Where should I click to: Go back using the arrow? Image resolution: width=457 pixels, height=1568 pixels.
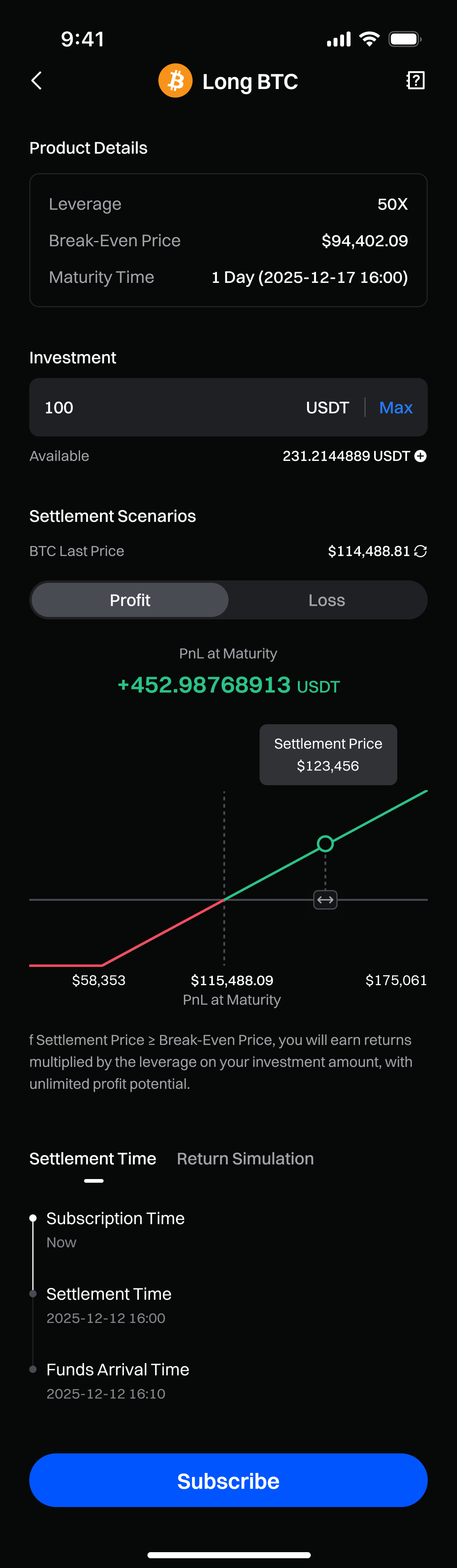[37, 81]
